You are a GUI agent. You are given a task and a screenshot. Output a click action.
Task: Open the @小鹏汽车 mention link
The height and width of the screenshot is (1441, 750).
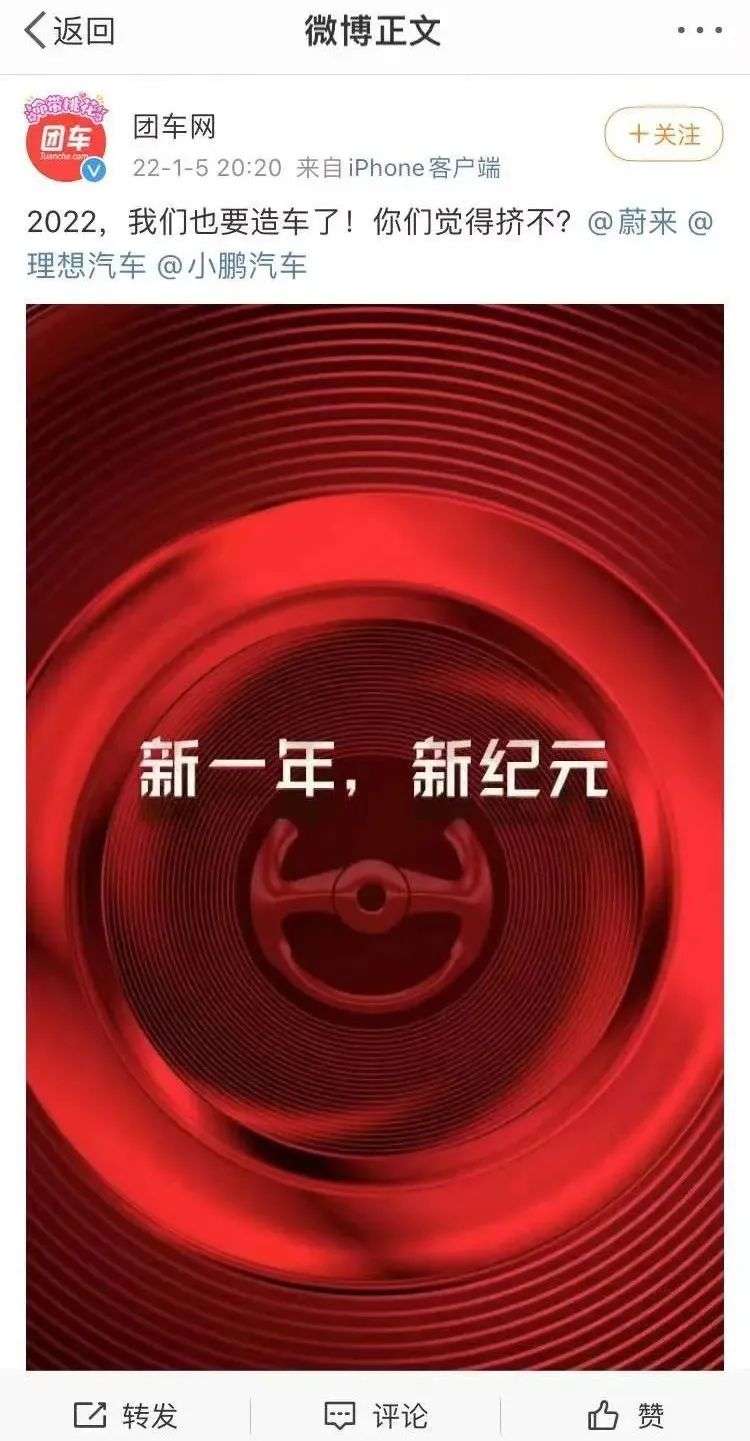click(232, 265)
